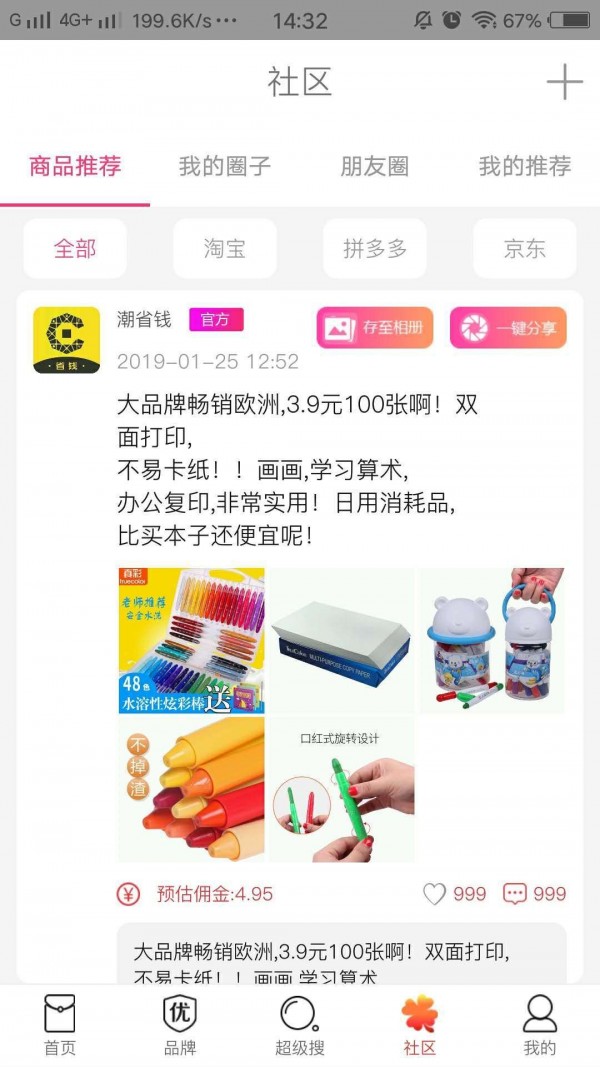The width and height of the screenshot is (600, 1067).
Task: Select the 全部 filter chip
Action: pos(75,248)
